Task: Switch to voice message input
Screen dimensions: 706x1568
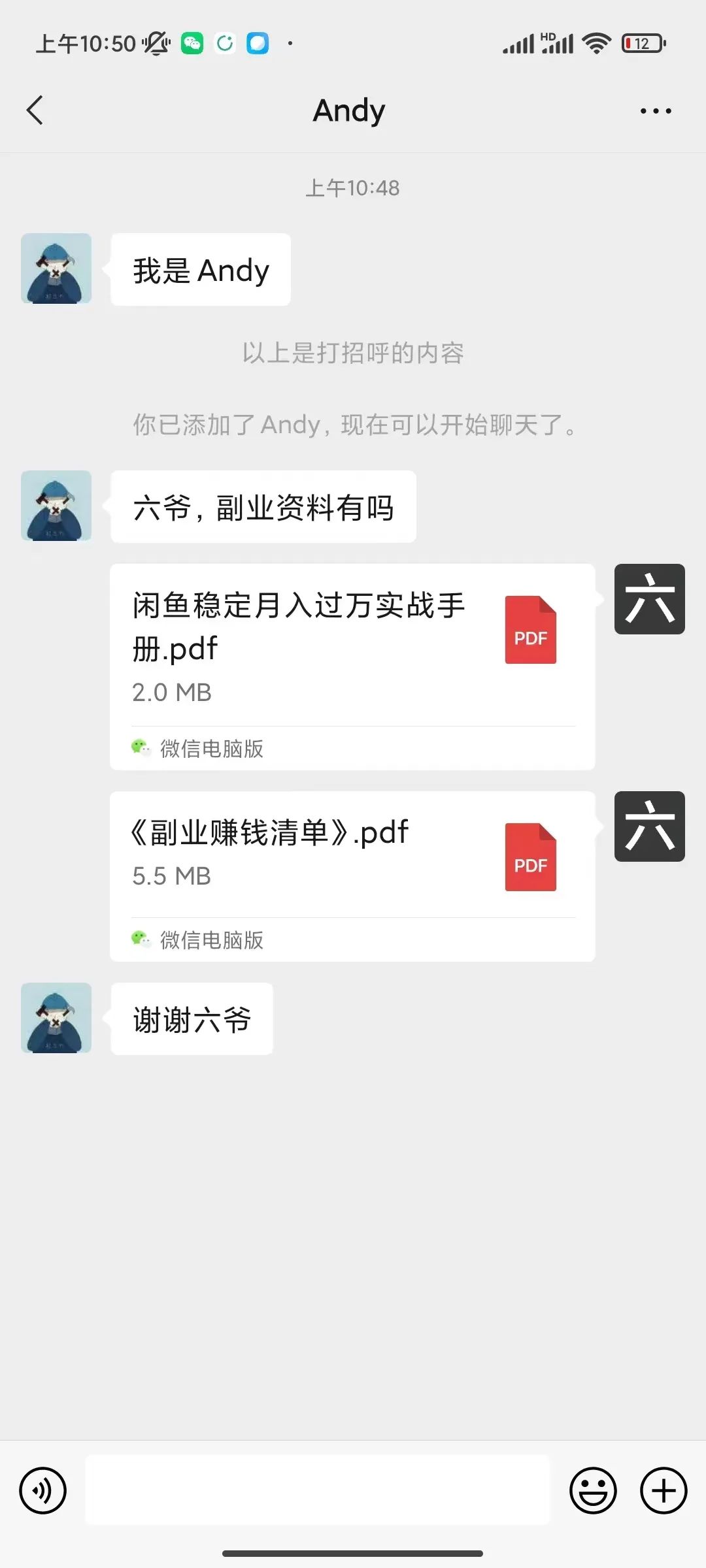Action: tap(43, 1490)
